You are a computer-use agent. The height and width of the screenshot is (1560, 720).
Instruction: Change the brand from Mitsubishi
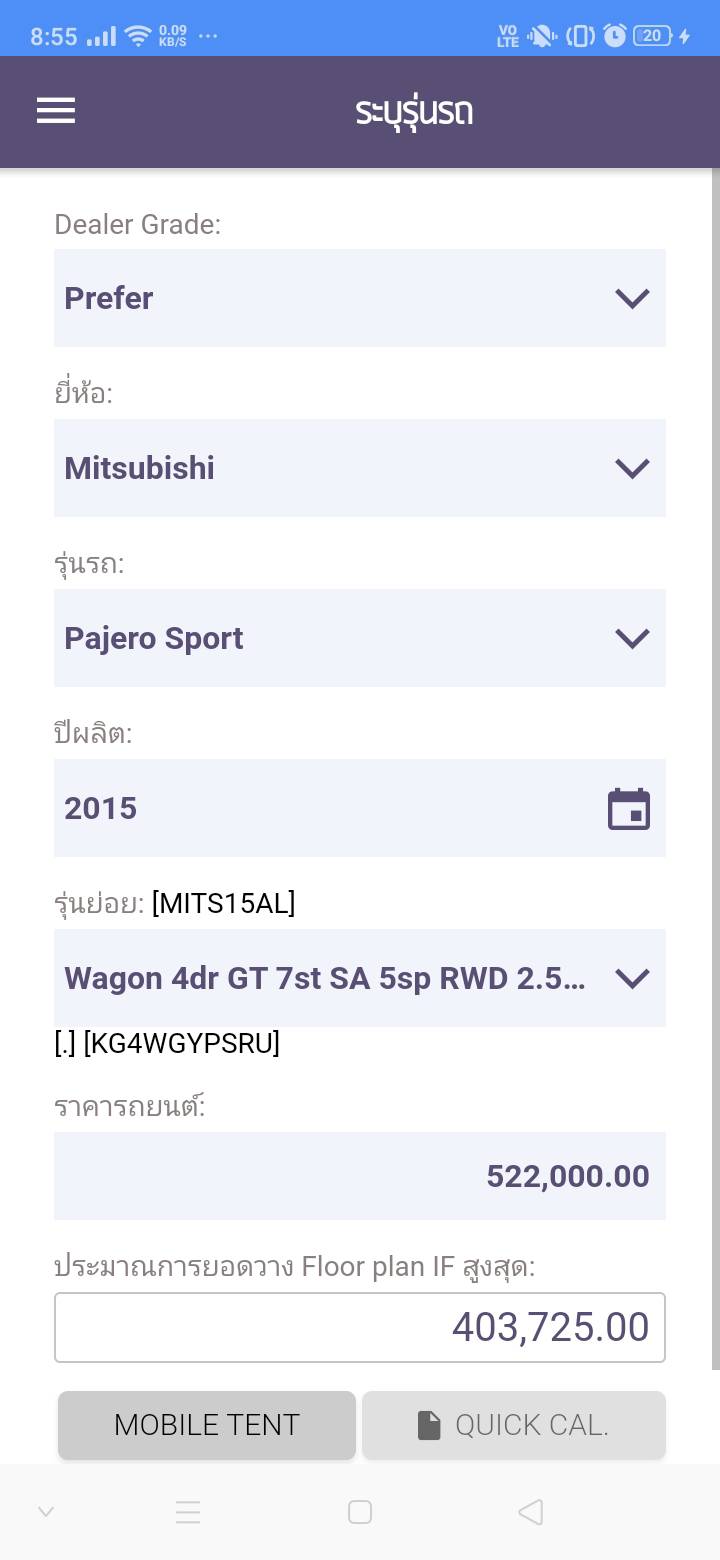(x=359, y=468)
